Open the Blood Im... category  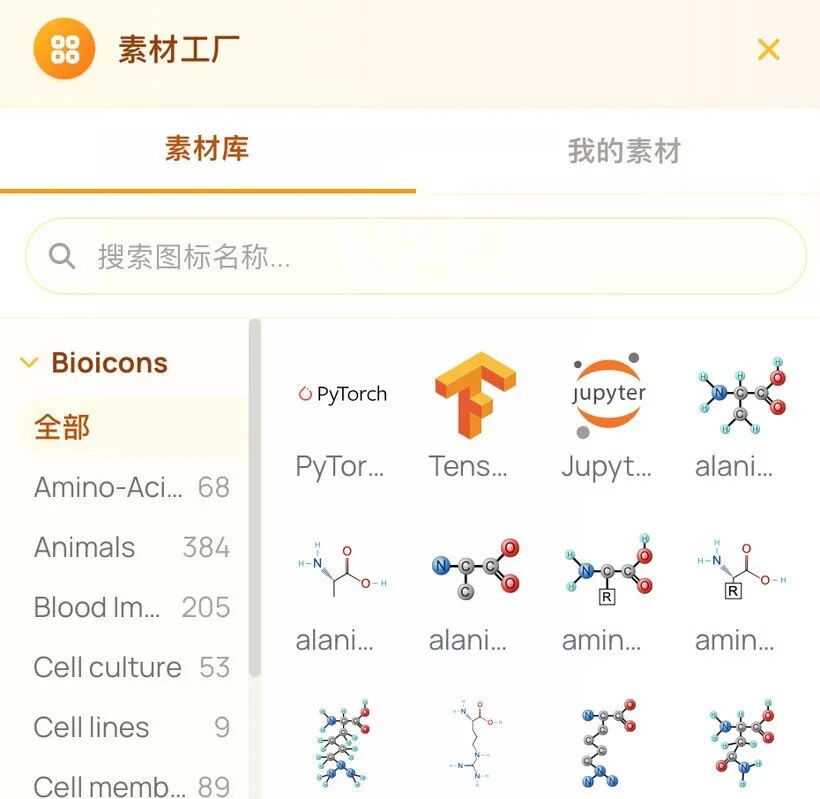[x=132, y=608]
